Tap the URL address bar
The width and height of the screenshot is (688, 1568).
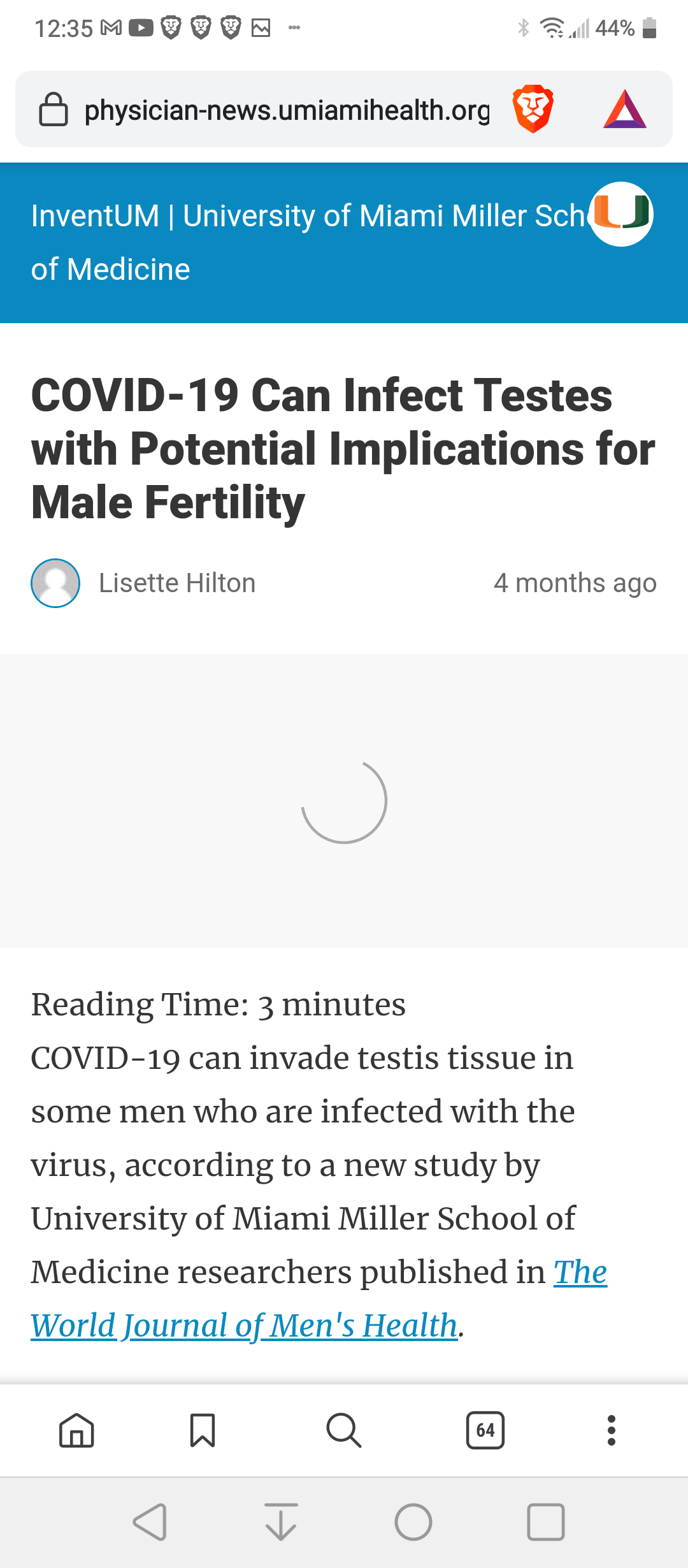click(287, 110)
